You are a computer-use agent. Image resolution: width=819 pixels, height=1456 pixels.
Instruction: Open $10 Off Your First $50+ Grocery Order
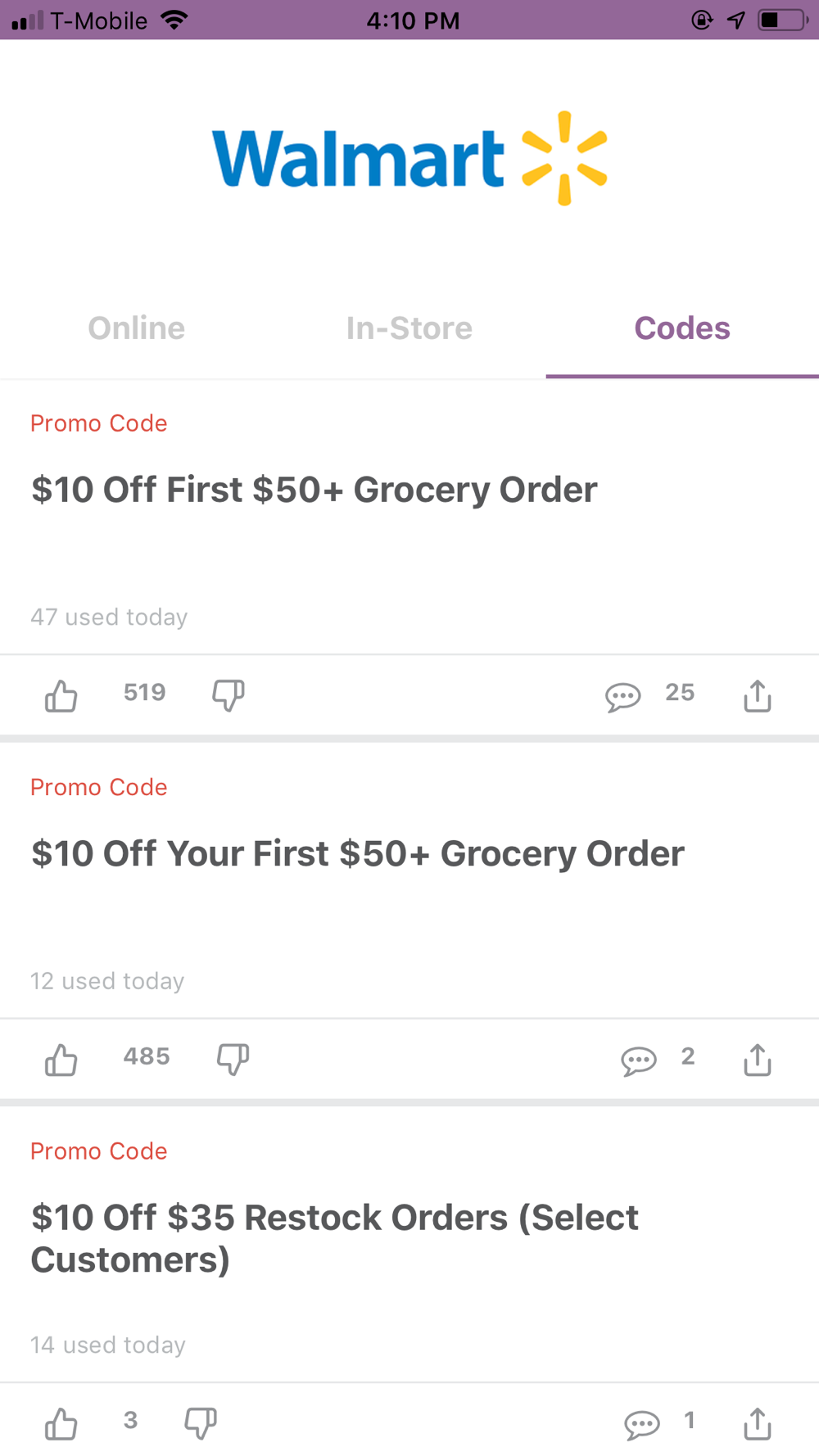click(358, 853)
